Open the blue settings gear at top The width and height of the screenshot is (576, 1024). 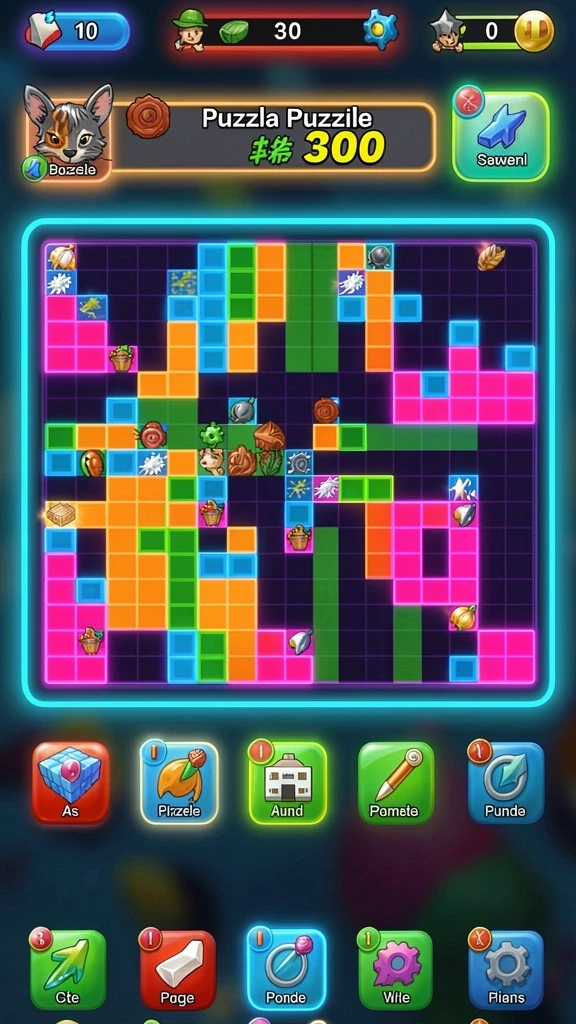[x=380, y=30]
